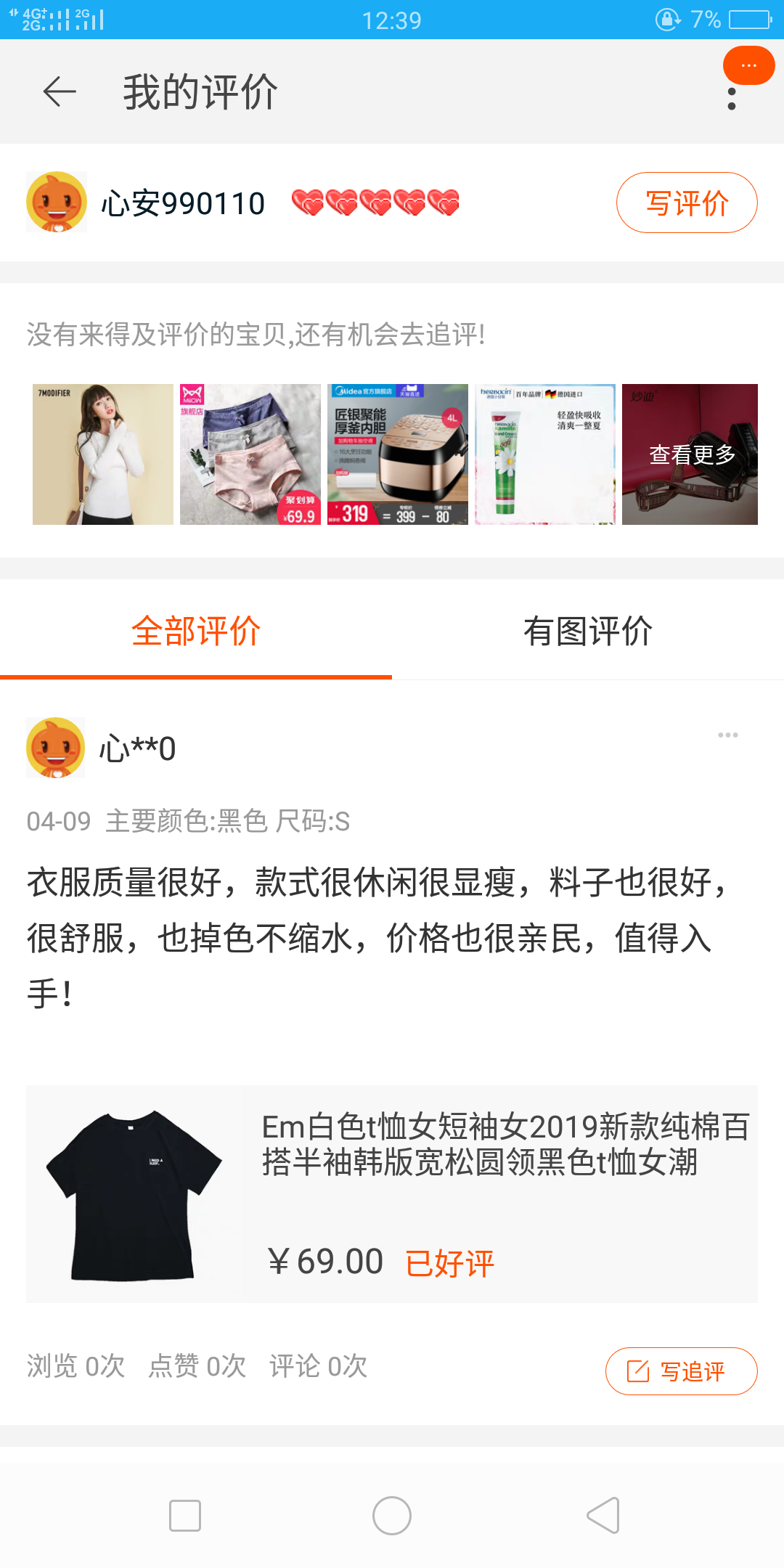Open the white sweater item to review

[103, 454]
